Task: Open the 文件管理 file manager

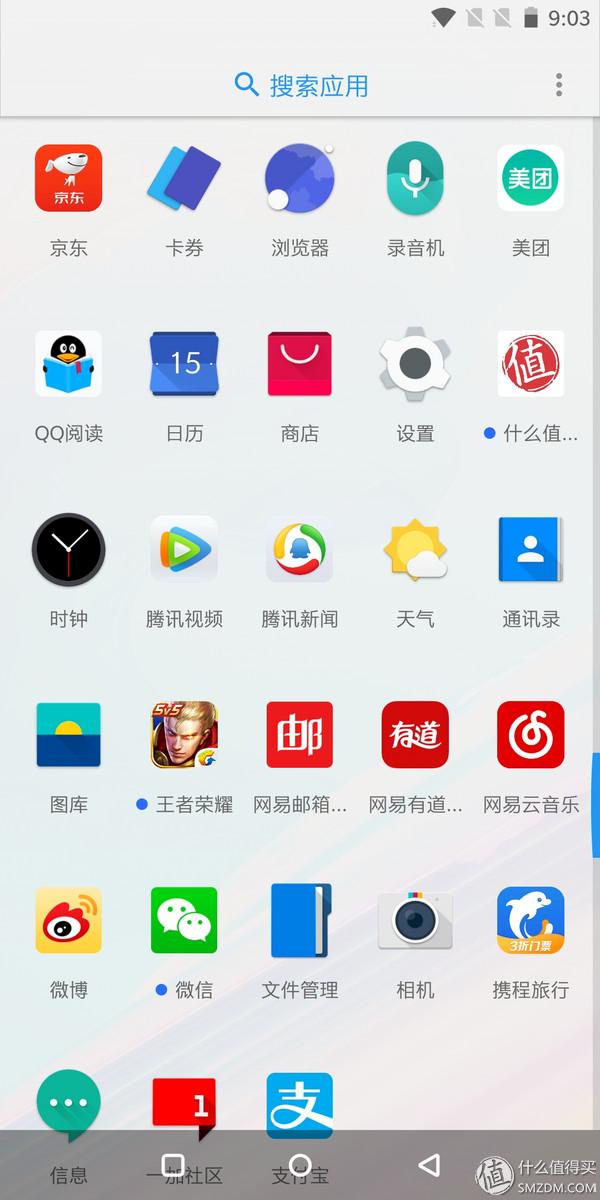Action: tap(300, 920)
